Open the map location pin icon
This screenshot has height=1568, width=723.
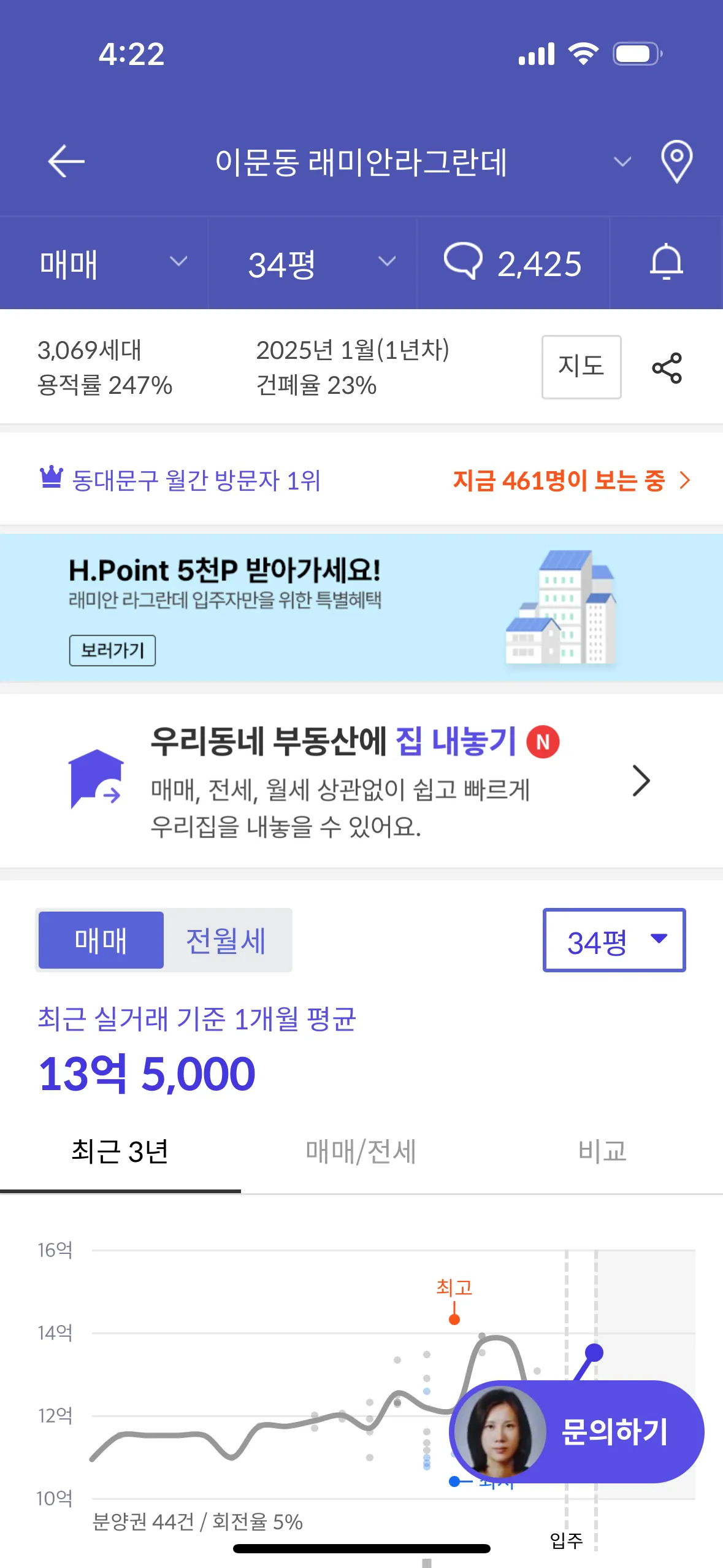(x=676, y=162)
